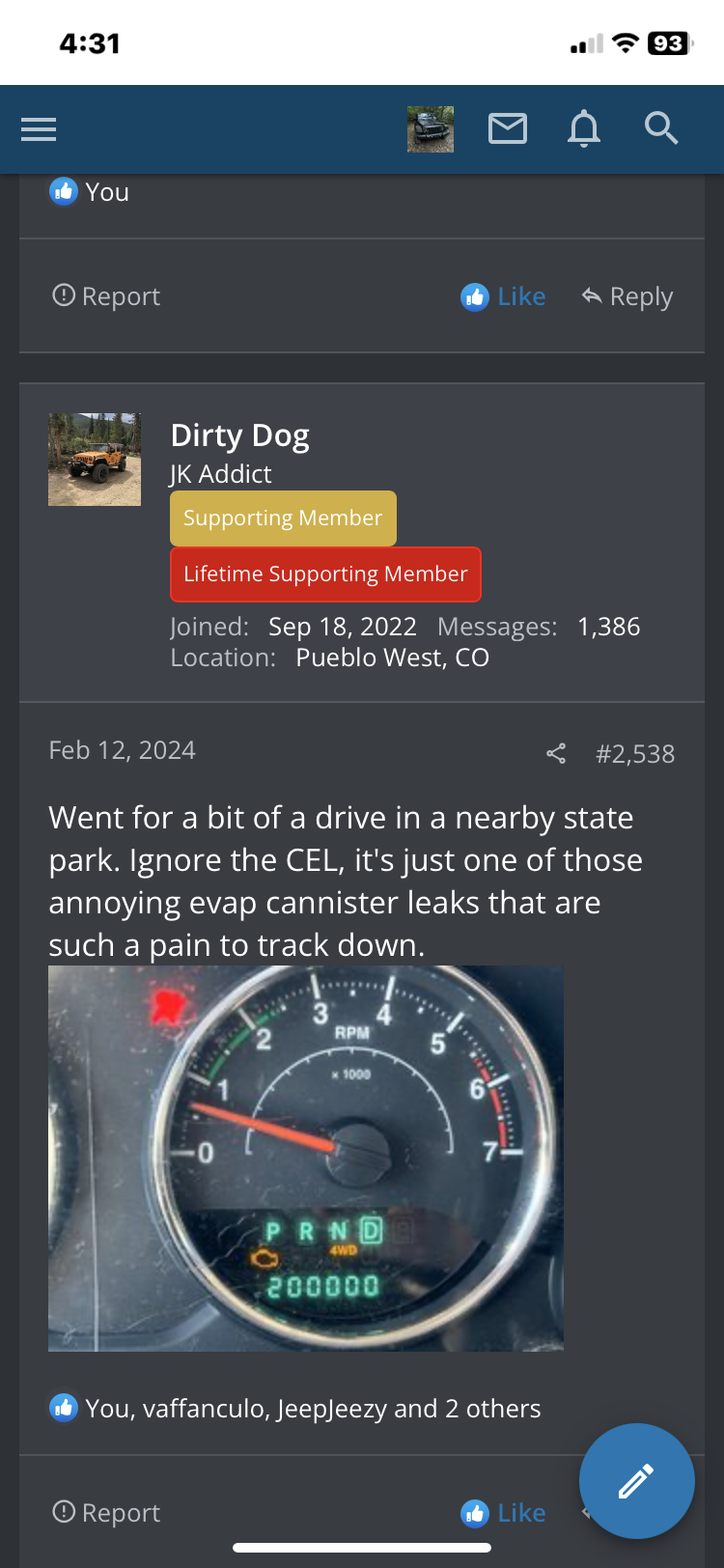The height and width of the screenshot is (1568, 724).
Task: View the tachometer photo attachment
Action: coord(306,1158)
